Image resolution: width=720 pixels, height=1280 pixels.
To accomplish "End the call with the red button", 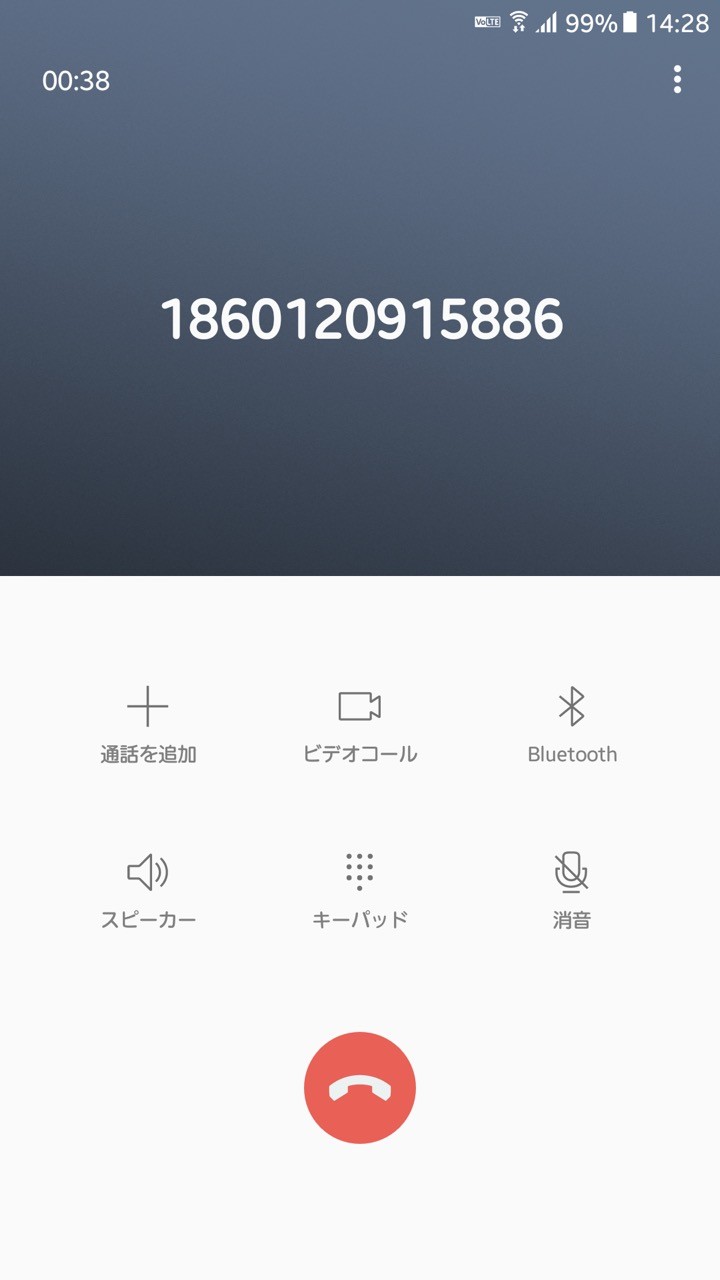I will pos(360,1088).
